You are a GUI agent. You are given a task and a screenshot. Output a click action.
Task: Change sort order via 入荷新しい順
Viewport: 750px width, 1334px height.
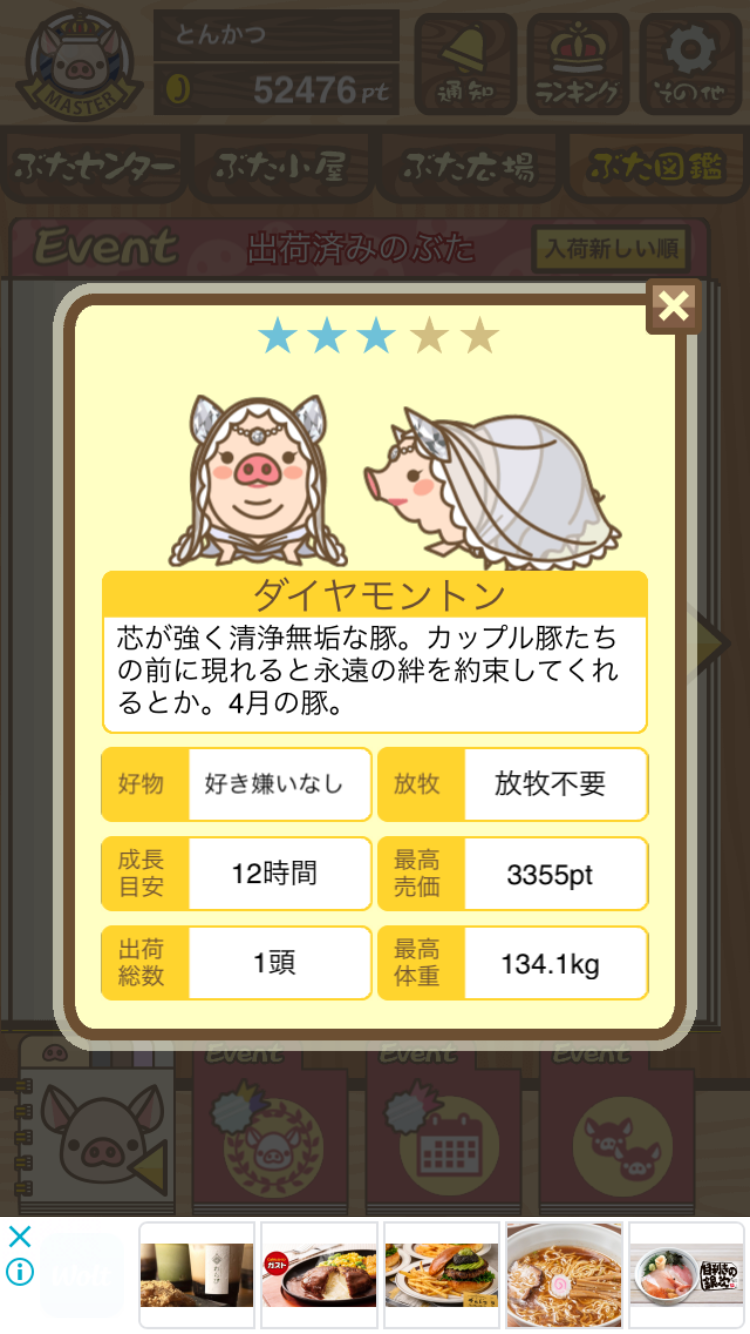click(612, 249)
